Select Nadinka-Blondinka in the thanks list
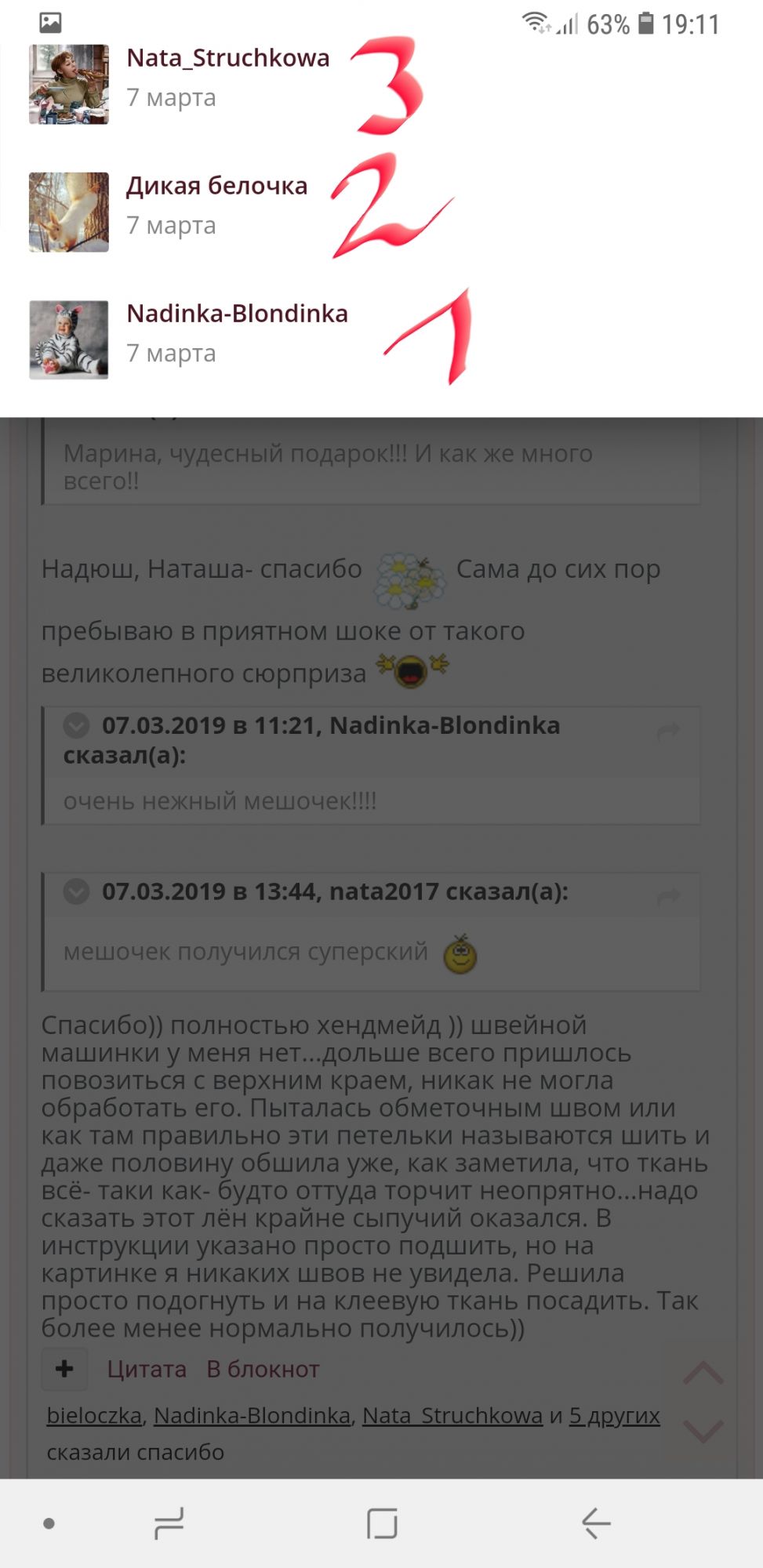 click(237, 314)
